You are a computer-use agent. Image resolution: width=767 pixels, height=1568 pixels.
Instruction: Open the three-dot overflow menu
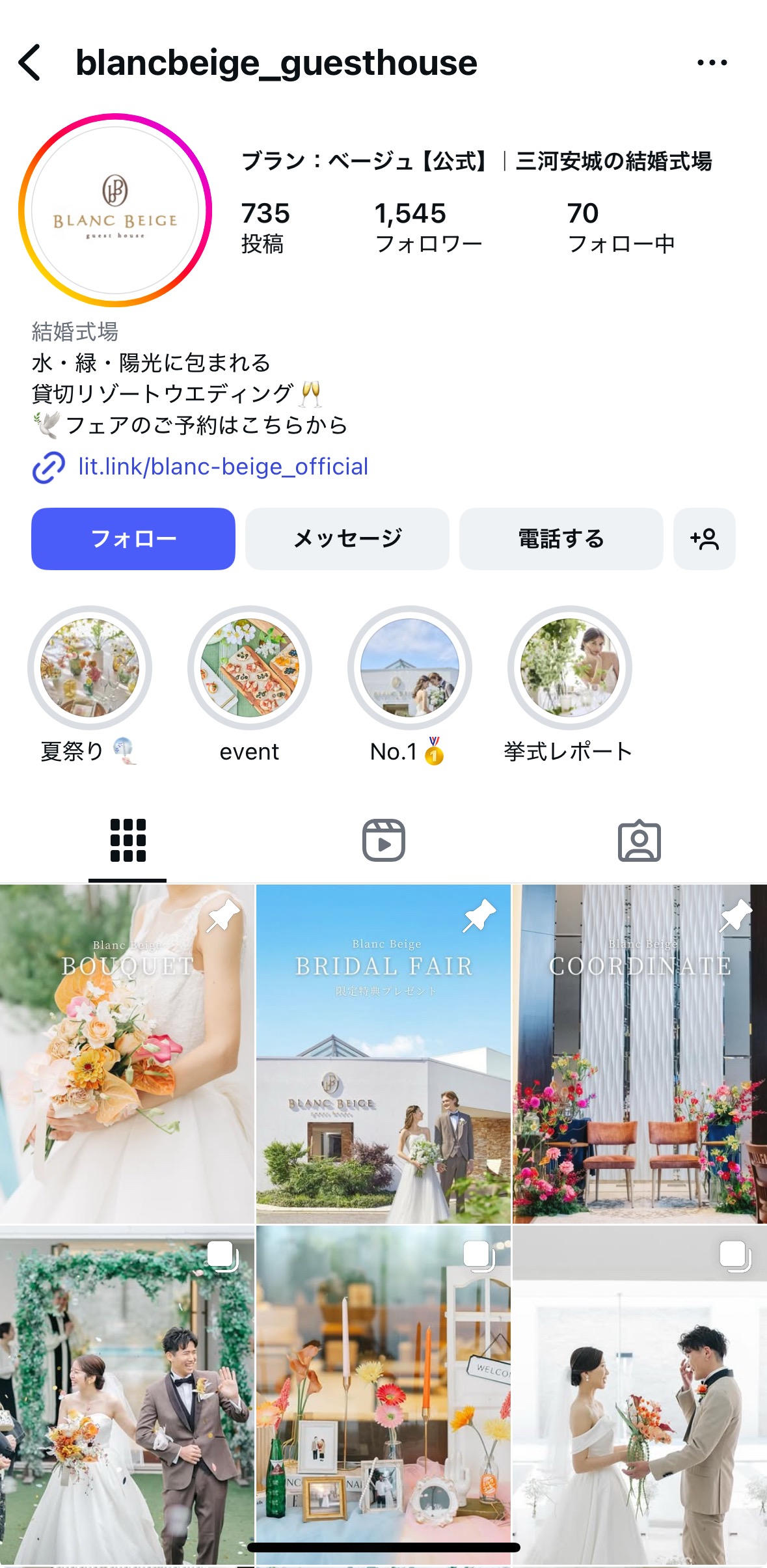click(x=712, y=62)
